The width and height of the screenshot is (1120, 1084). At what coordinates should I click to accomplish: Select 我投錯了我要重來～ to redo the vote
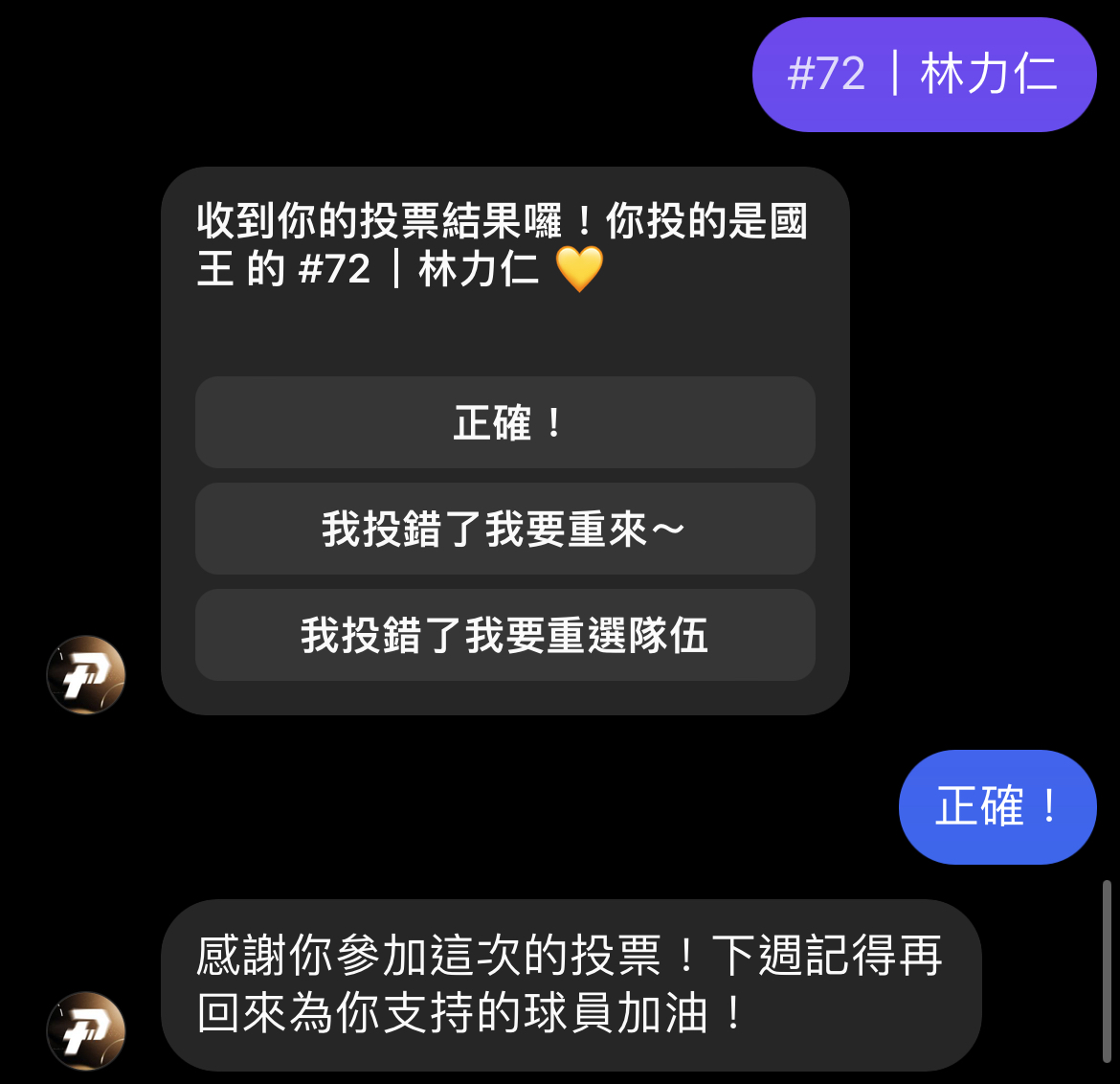tap(504, 529)
